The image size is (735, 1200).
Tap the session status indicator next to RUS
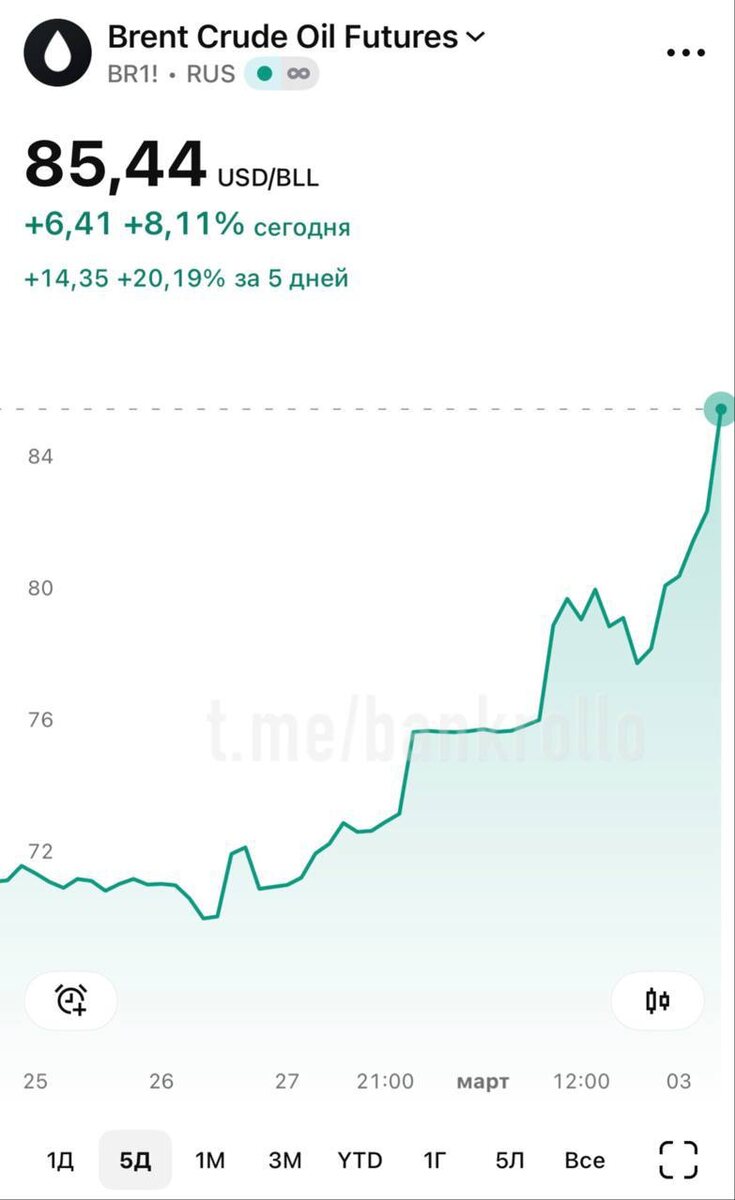[x=282, y=73]
